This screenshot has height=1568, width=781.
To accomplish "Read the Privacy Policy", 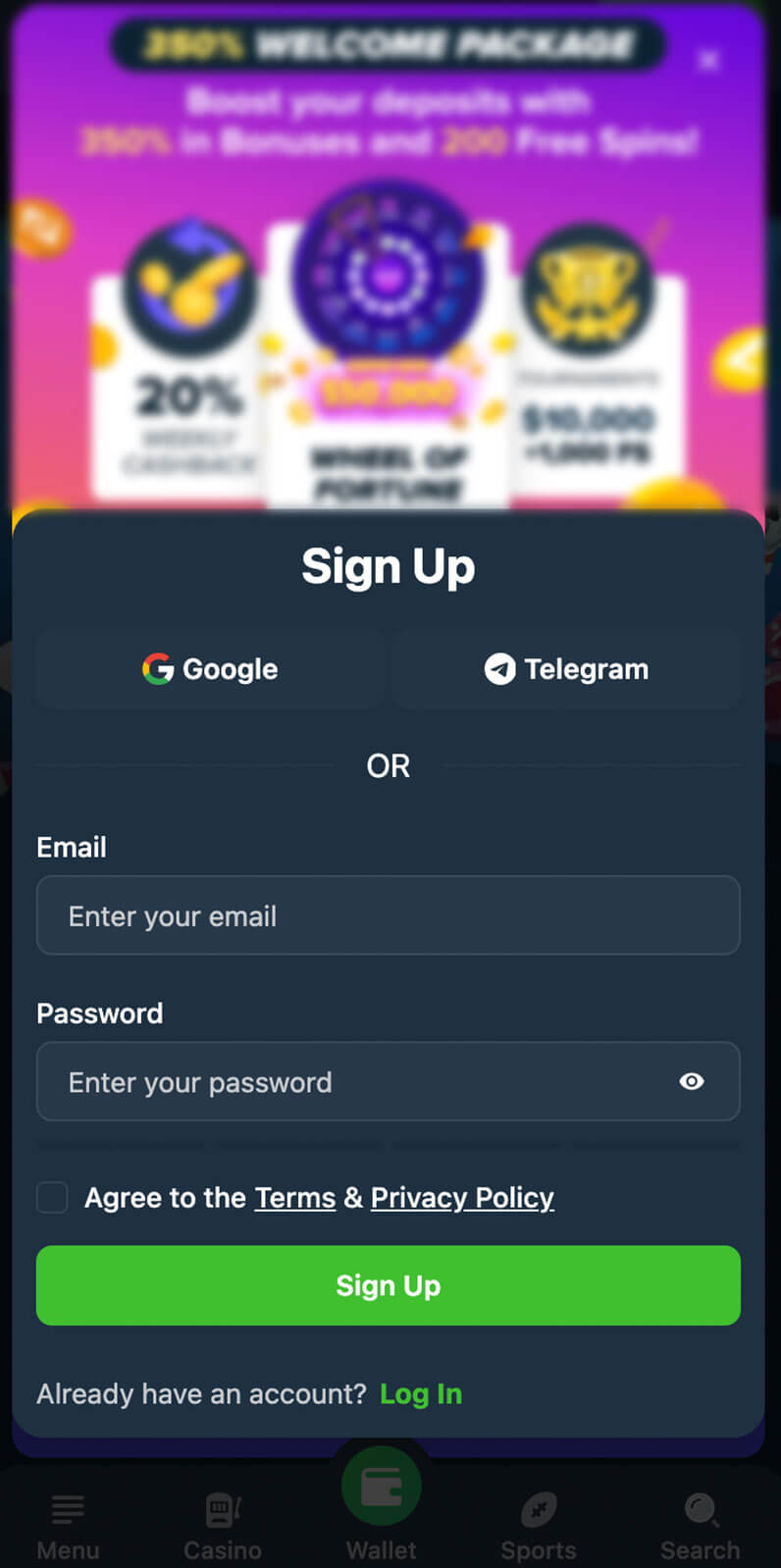I will pyautogui.click(x=462, y=1197).
